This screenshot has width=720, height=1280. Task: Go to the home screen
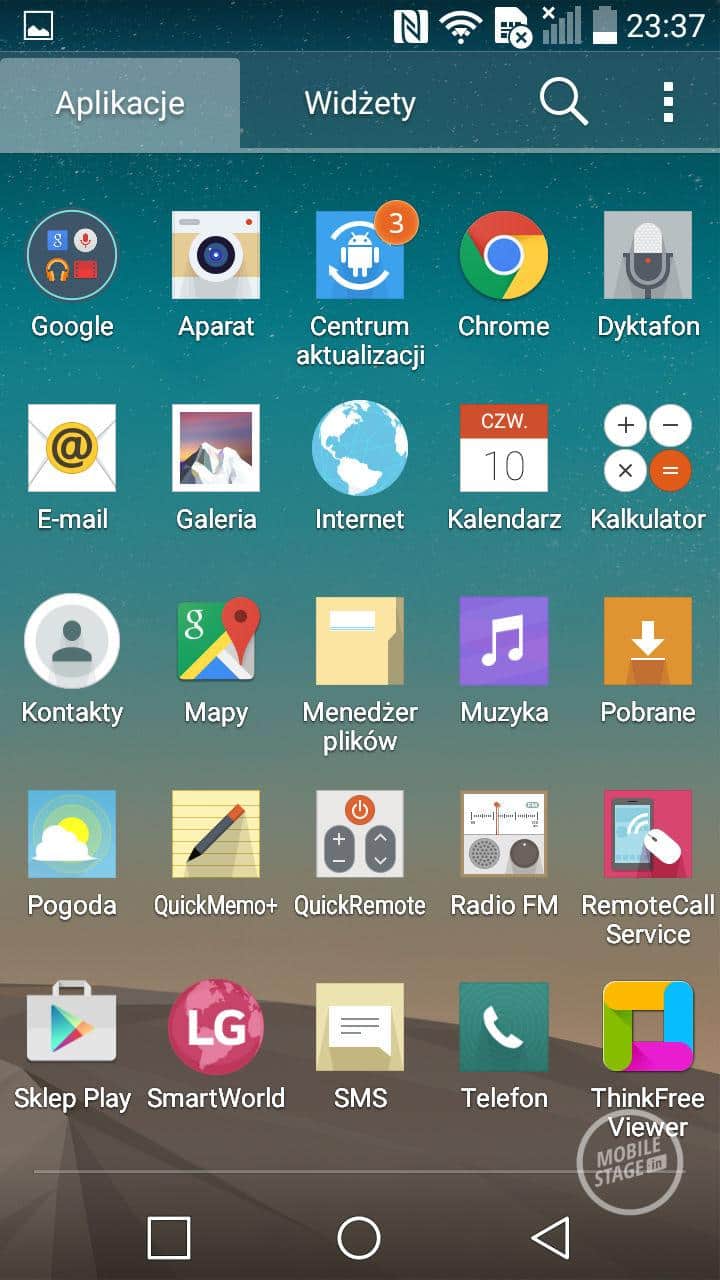coord(359,1238)
